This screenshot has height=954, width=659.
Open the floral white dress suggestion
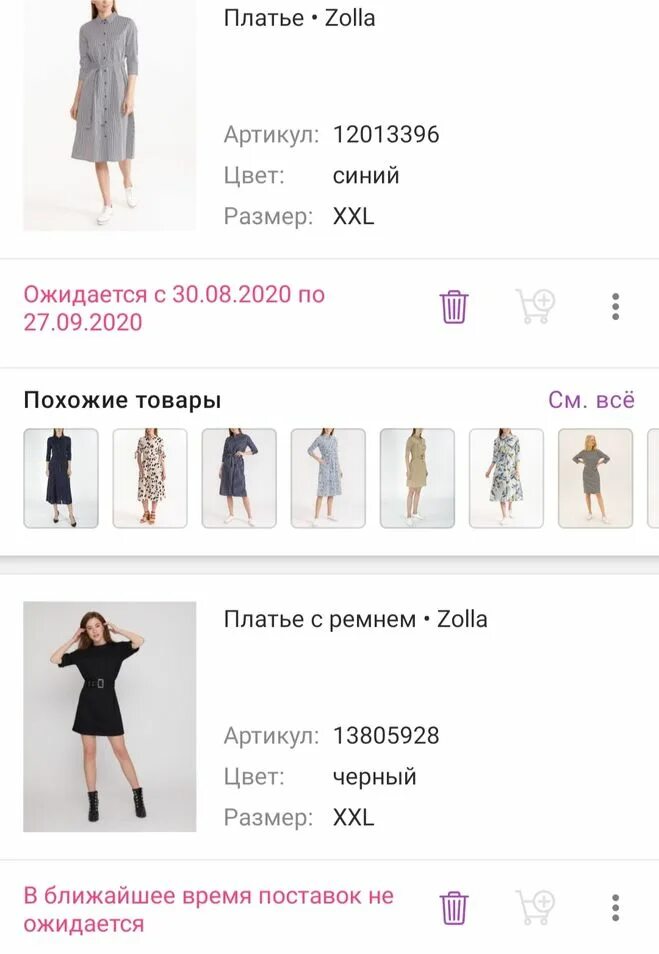[506, 478]
